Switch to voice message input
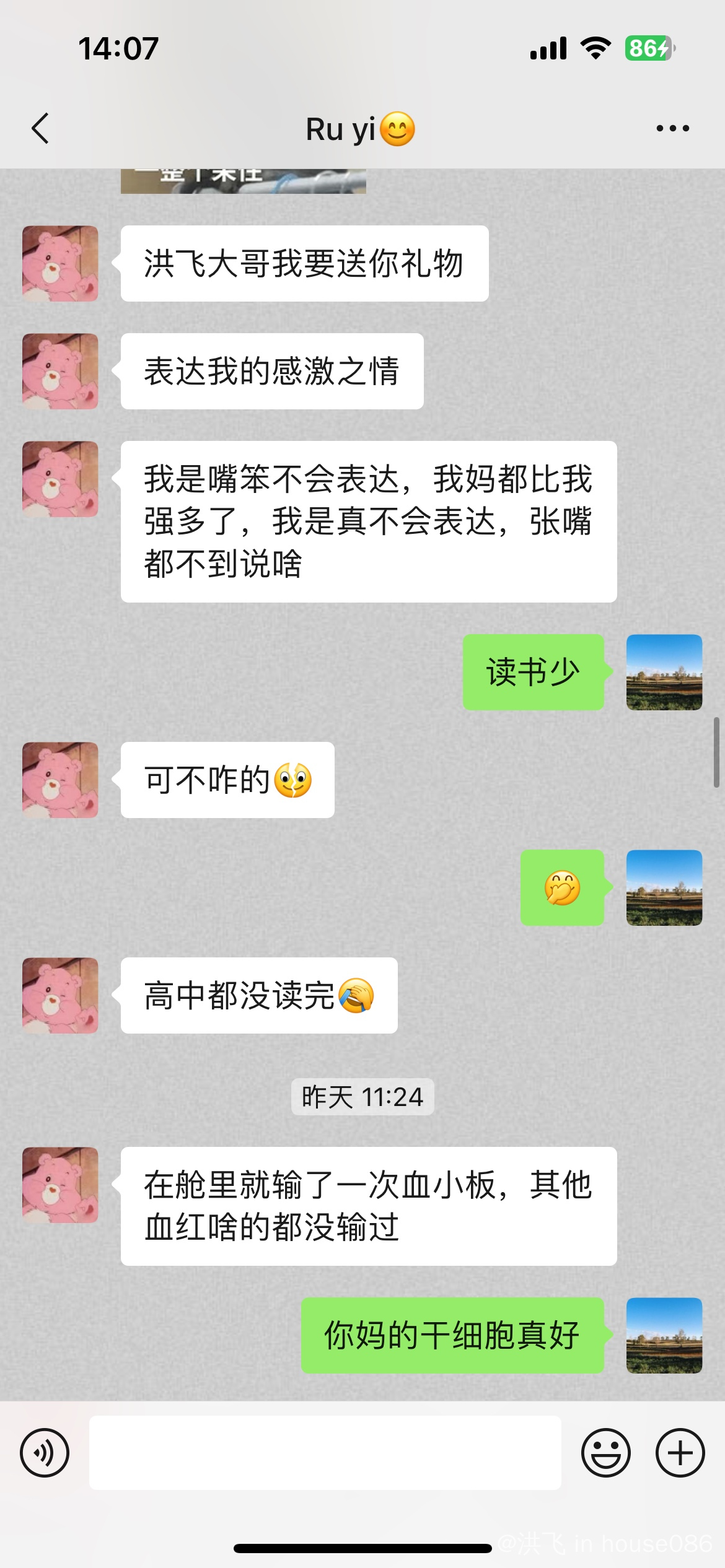The width and height of the screenshot is (725, 1568). (45, 1453)
